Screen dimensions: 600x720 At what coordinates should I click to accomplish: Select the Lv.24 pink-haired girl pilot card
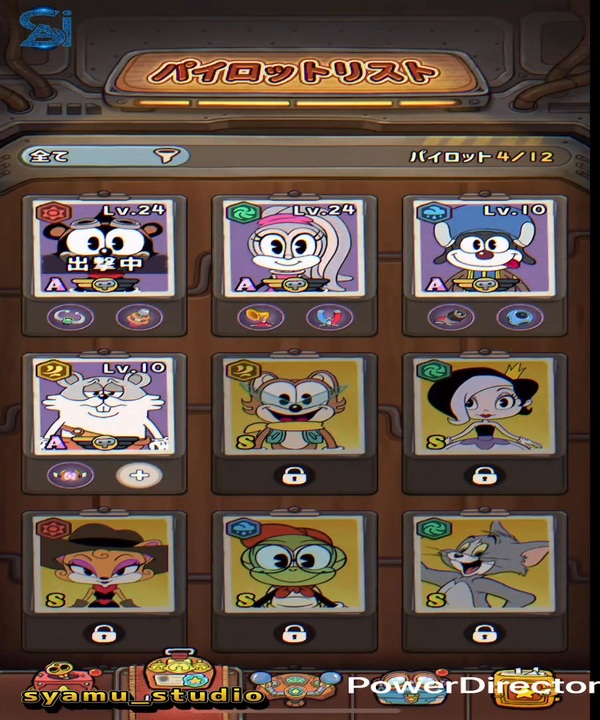[x=293, y=247]
